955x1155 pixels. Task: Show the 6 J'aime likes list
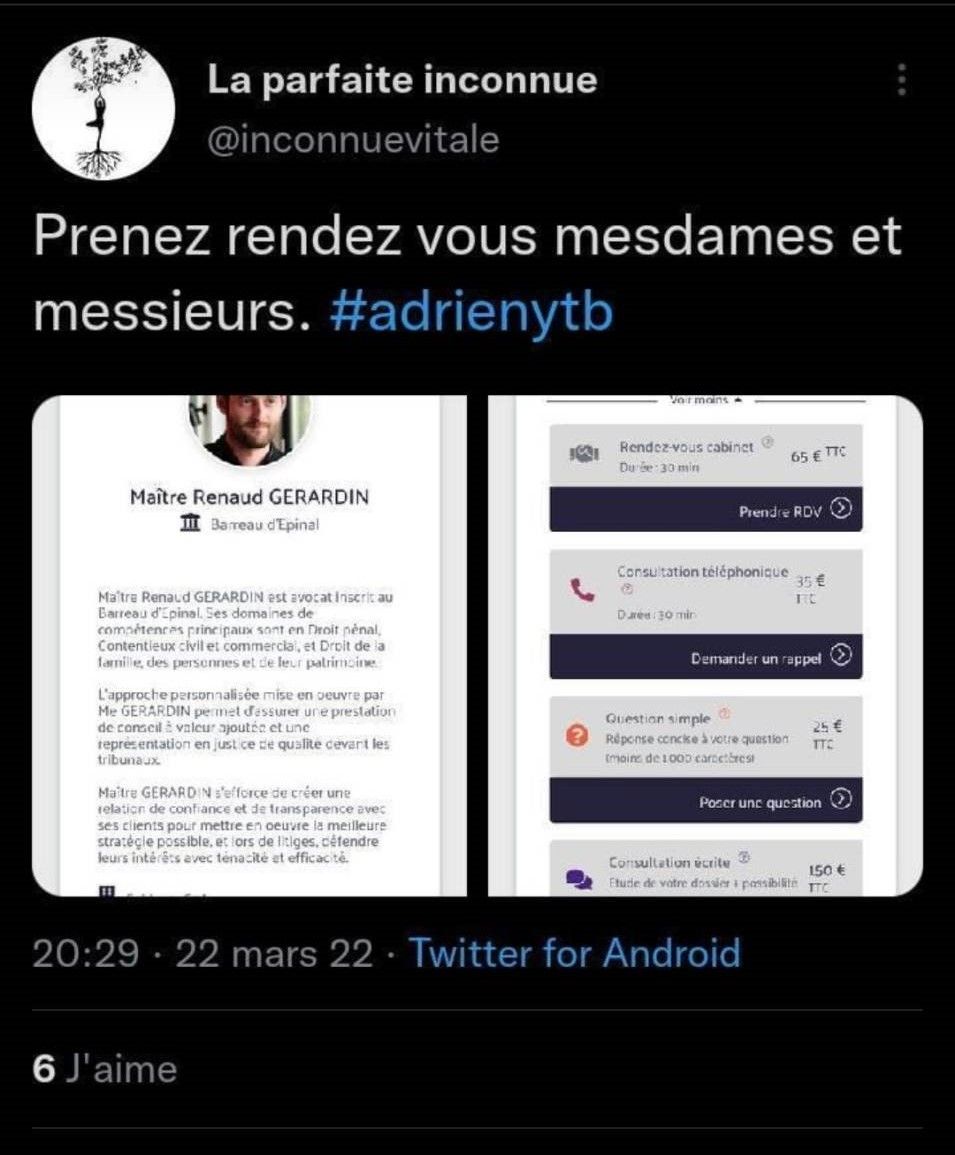(104, 1069)
